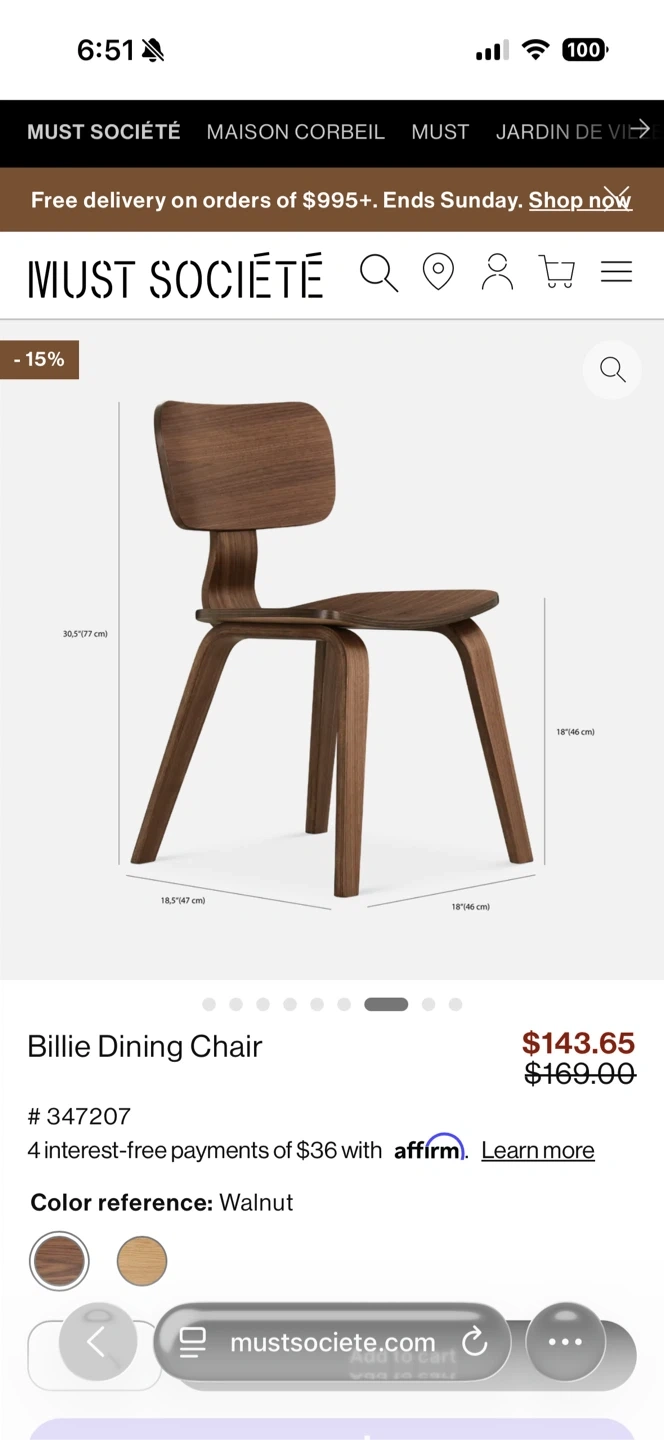Dismiss the free delivery banner
Screen dimensions: 664x1440
tap(617, 195)
